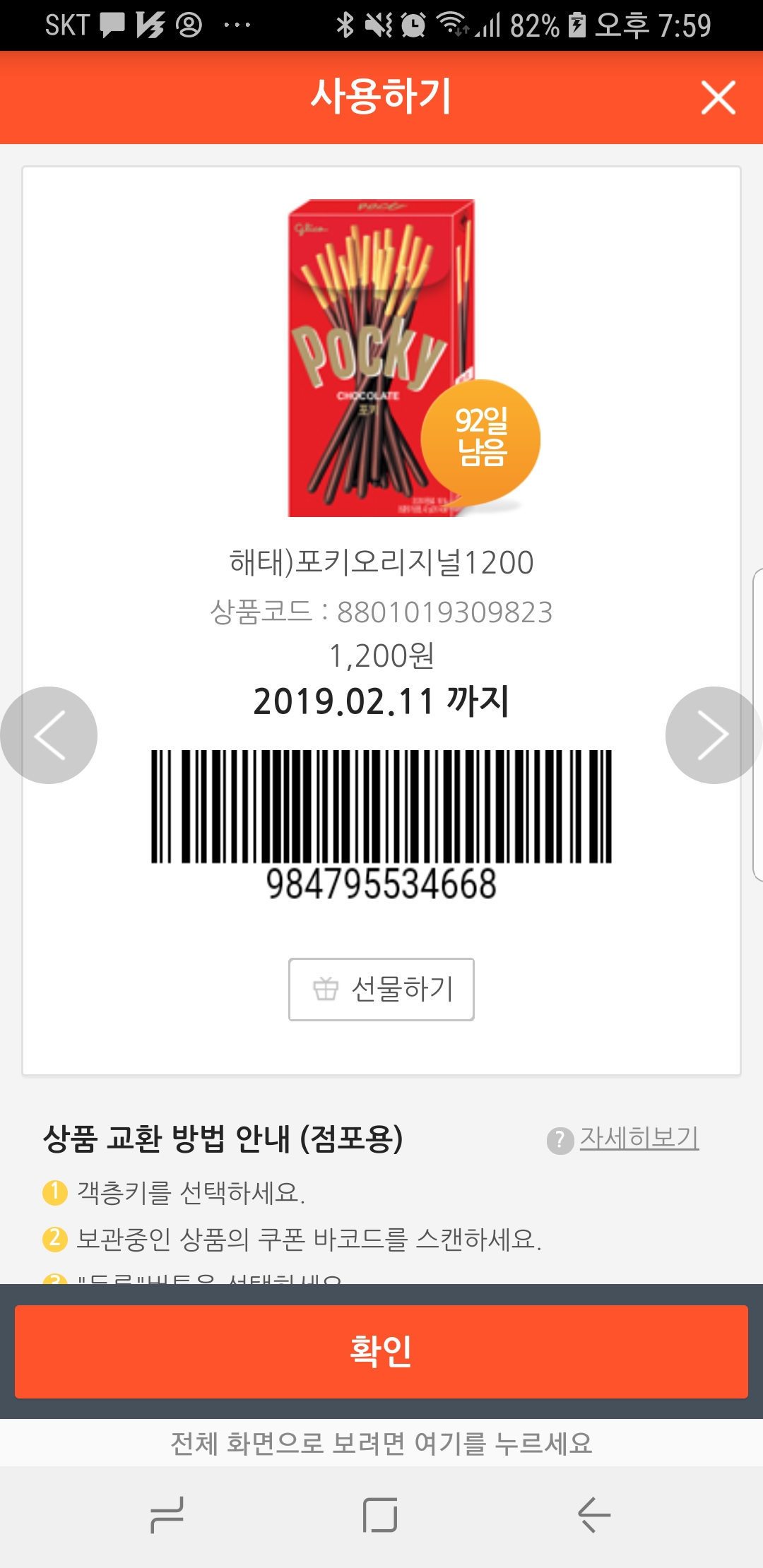763x1568 pixels.
Task: Open the recent apps view
Action: click(167, 1515)
